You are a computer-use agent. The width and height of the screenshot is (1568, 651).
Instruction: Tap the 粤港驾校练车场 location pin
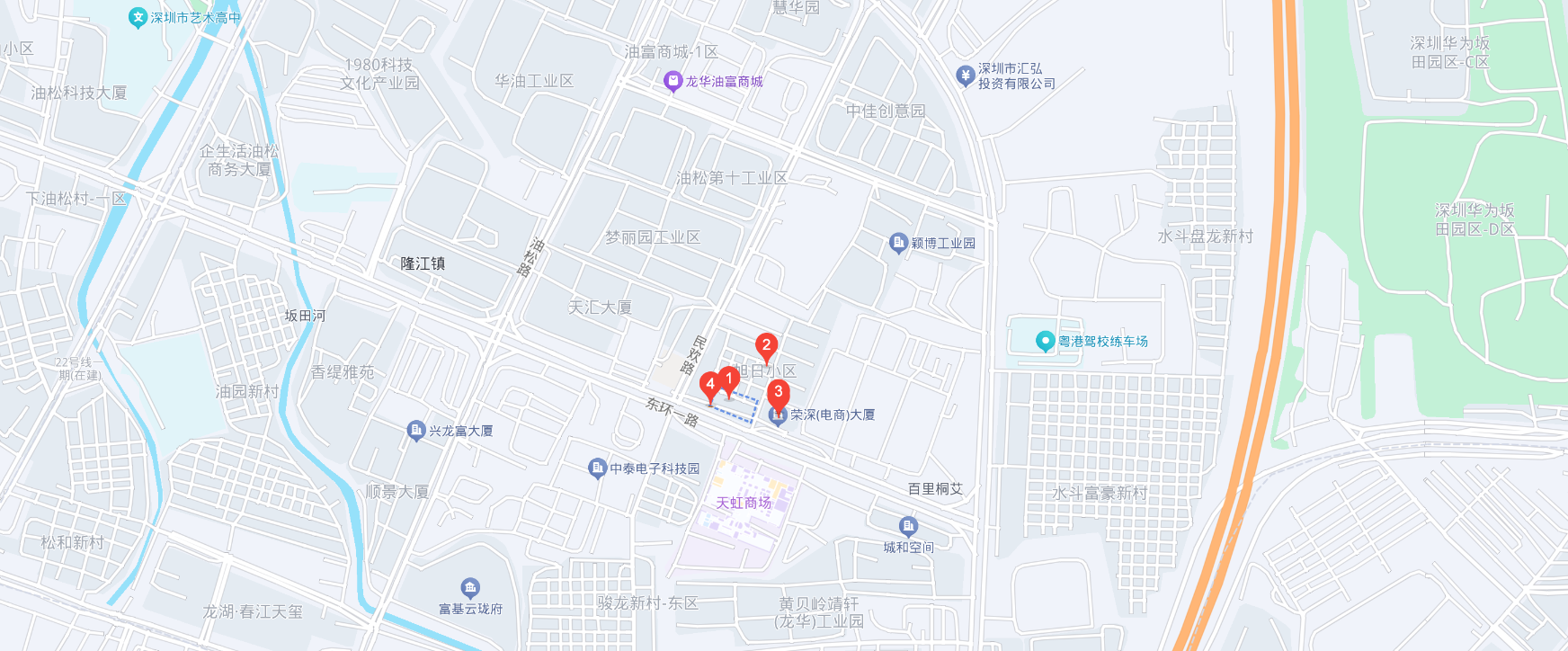(1045, 341)
